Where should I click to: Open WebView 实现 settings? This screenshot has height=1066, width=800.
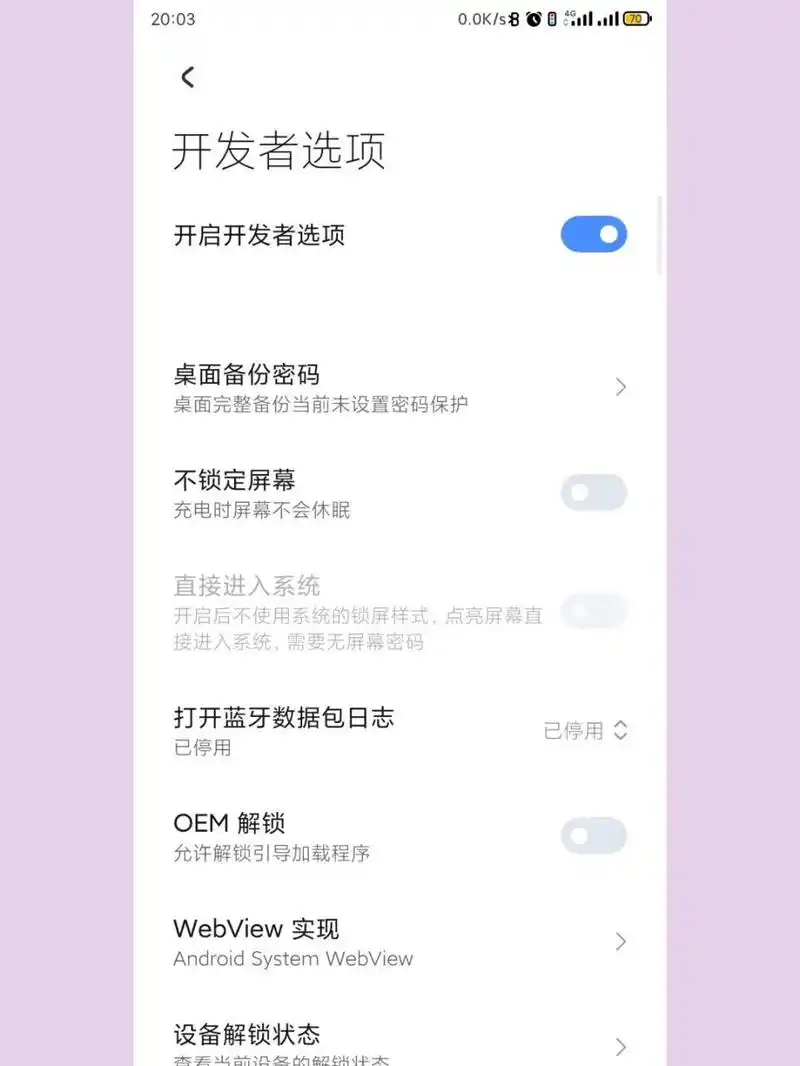[x=400, y=942]
